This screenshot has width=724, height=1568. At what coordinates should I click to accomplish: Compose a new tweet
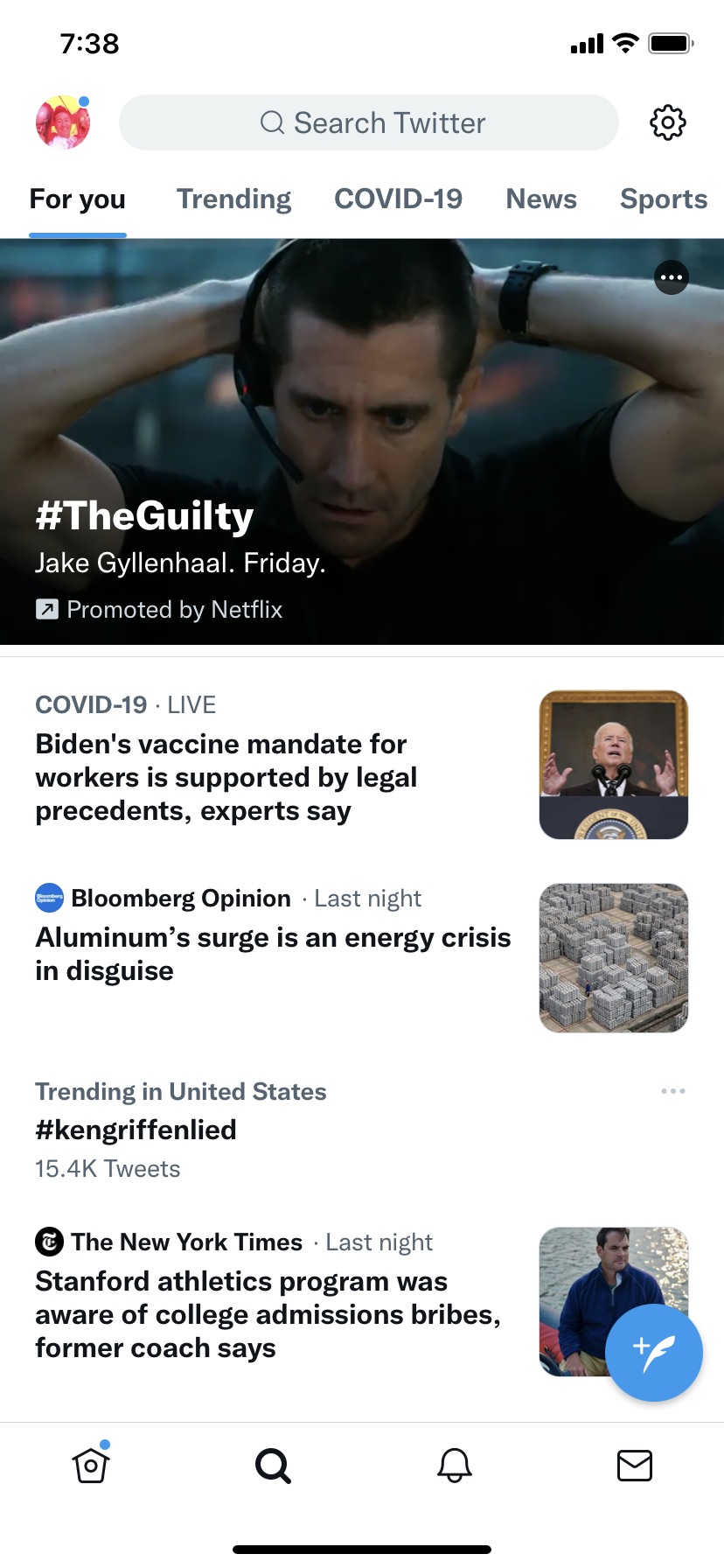pyautogui.click(x=654, y=1353)
